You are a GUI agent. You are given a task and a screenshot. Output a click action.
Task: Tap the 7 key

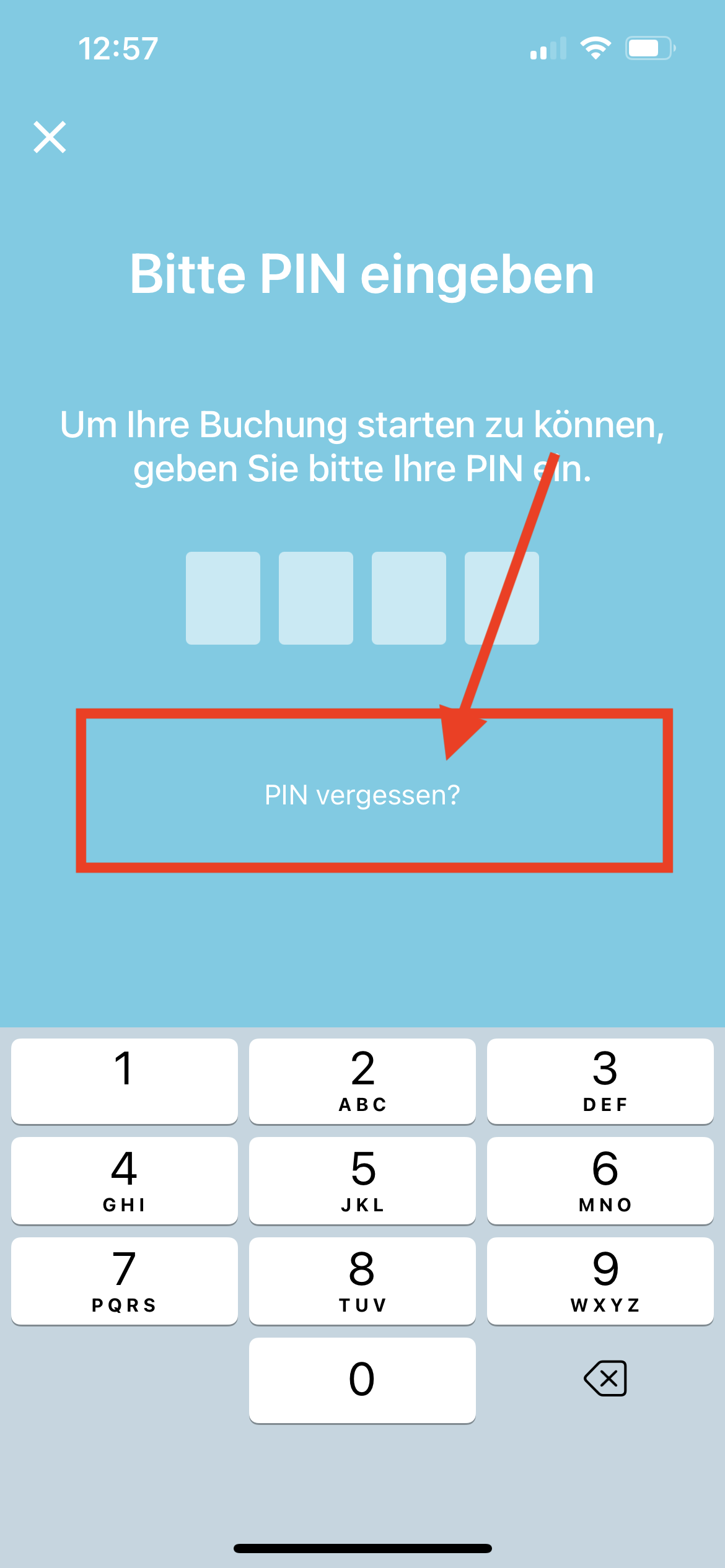124,1281
